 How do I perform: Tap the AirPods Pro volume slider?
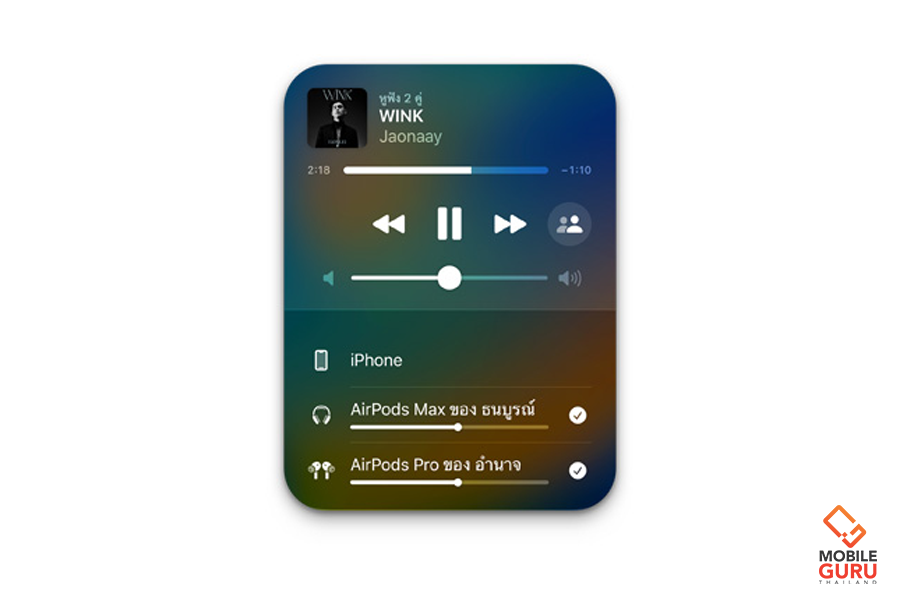coord(449,482)
